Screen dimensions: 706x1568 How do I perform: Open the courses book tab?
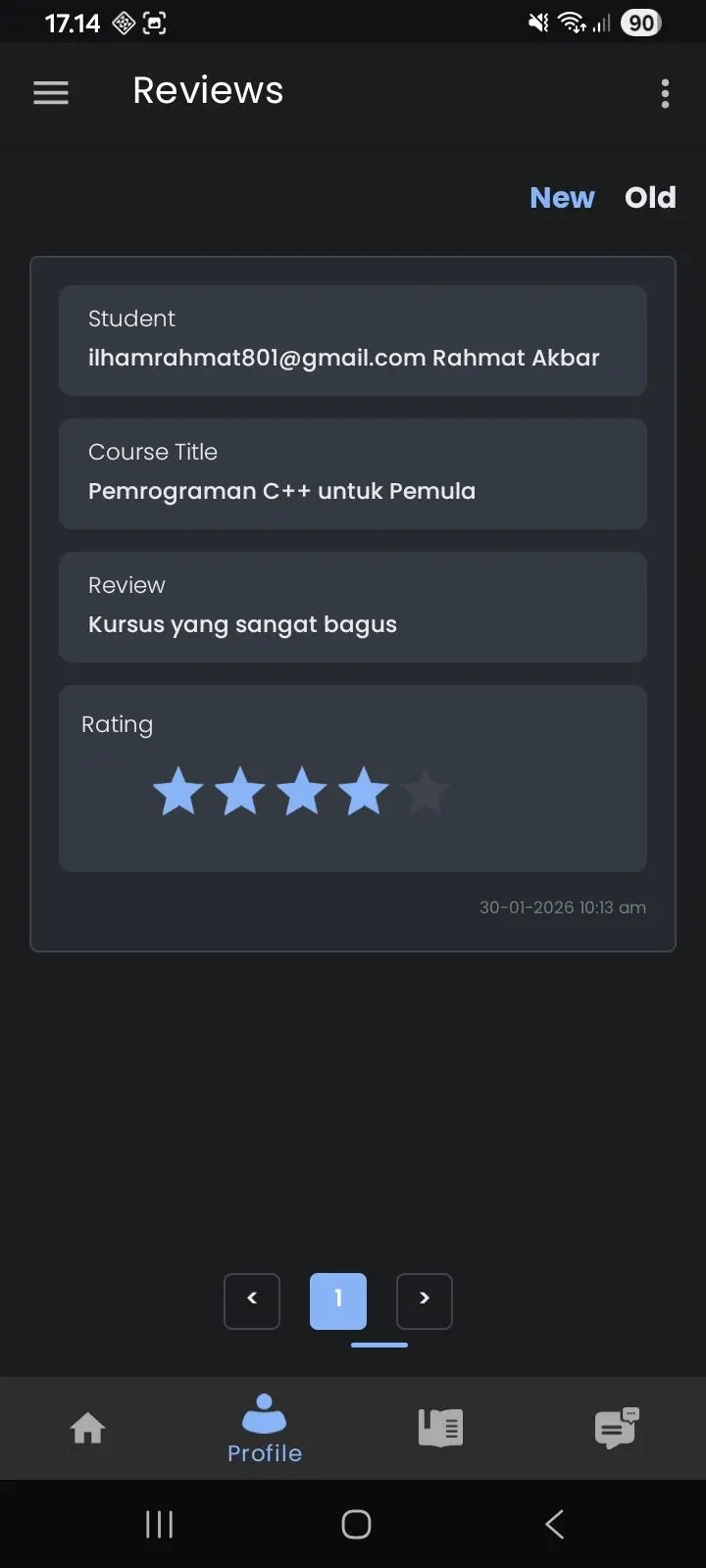[x=440, y=1428]
